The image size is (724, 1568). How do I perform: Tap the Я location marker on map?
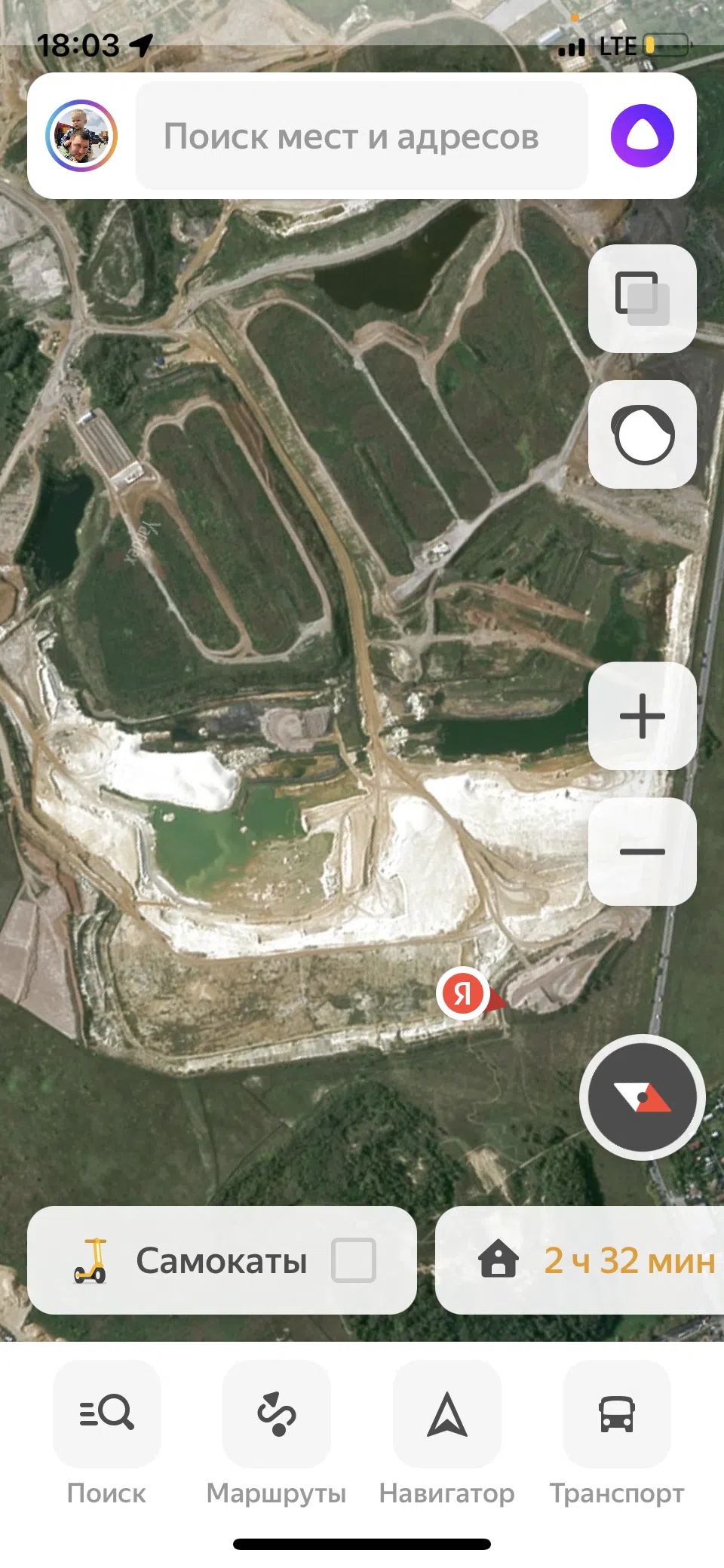point(463,993)
